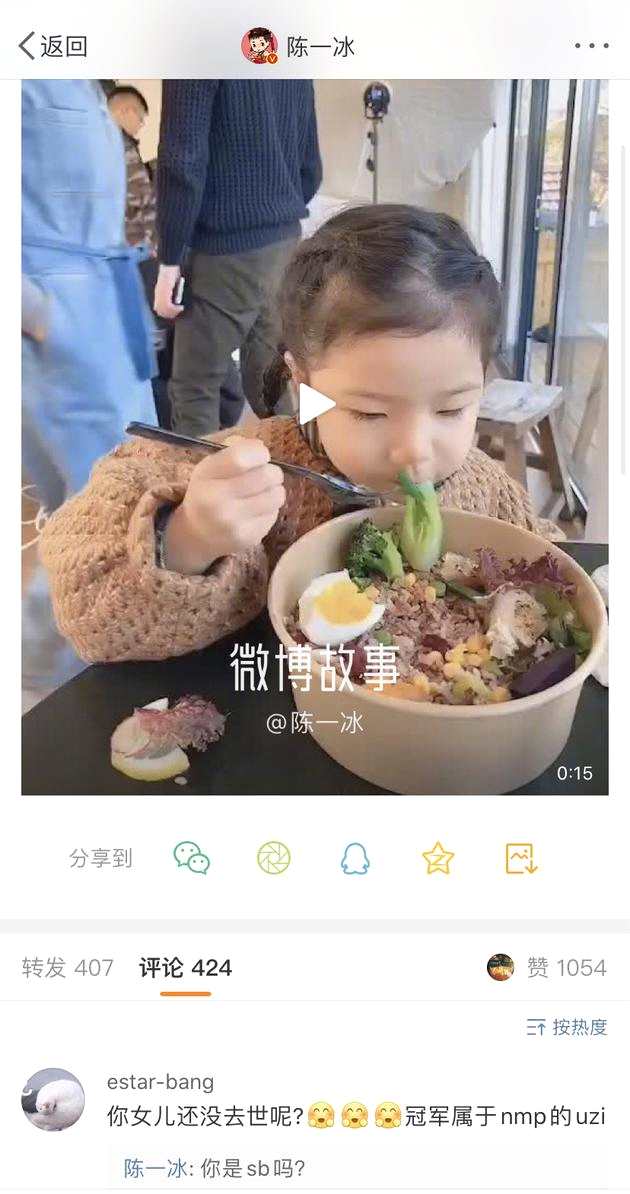The image size is (630, 1194).
Task: Share the post to QQ
Action: [x=355, y=859]
